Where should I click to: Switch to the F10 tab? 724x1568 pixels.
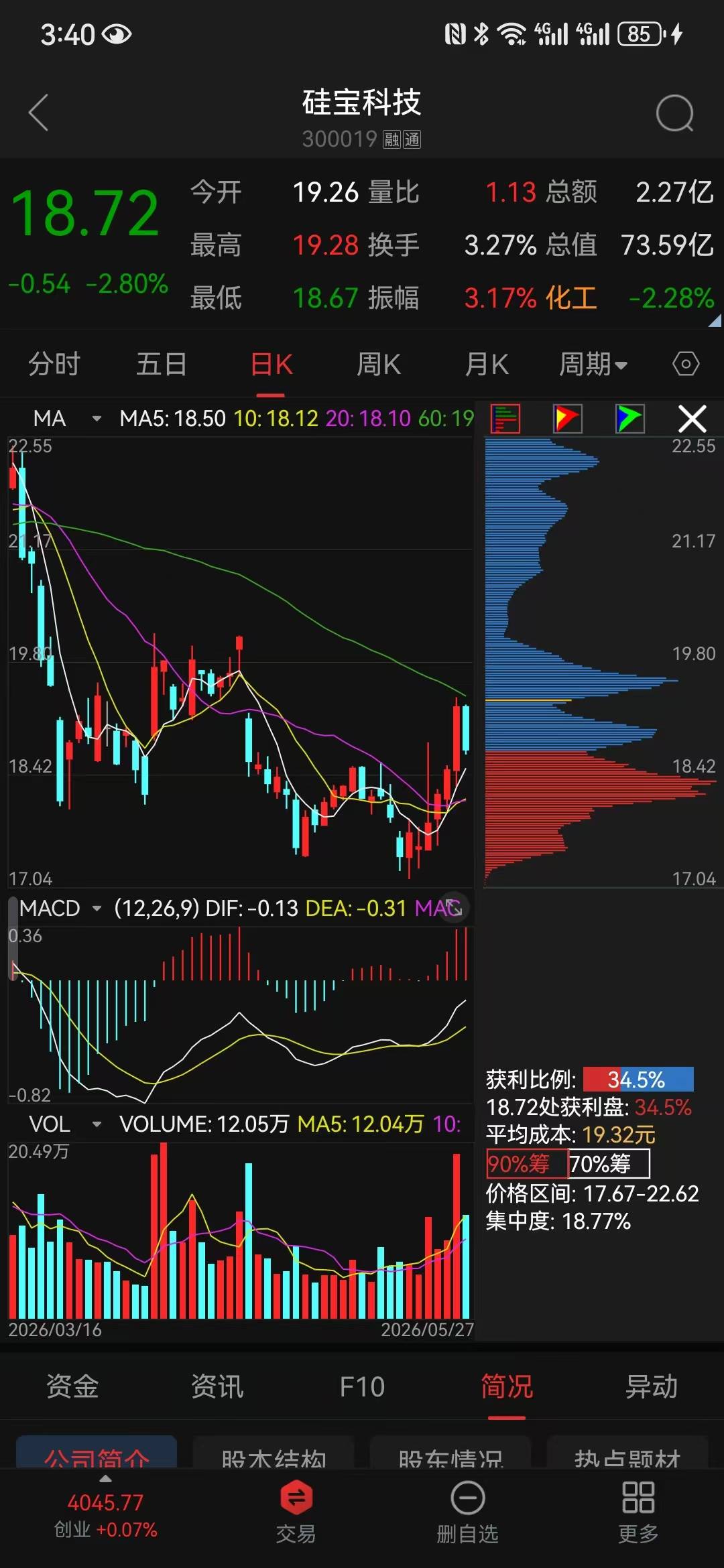(x=362, y=1386)
